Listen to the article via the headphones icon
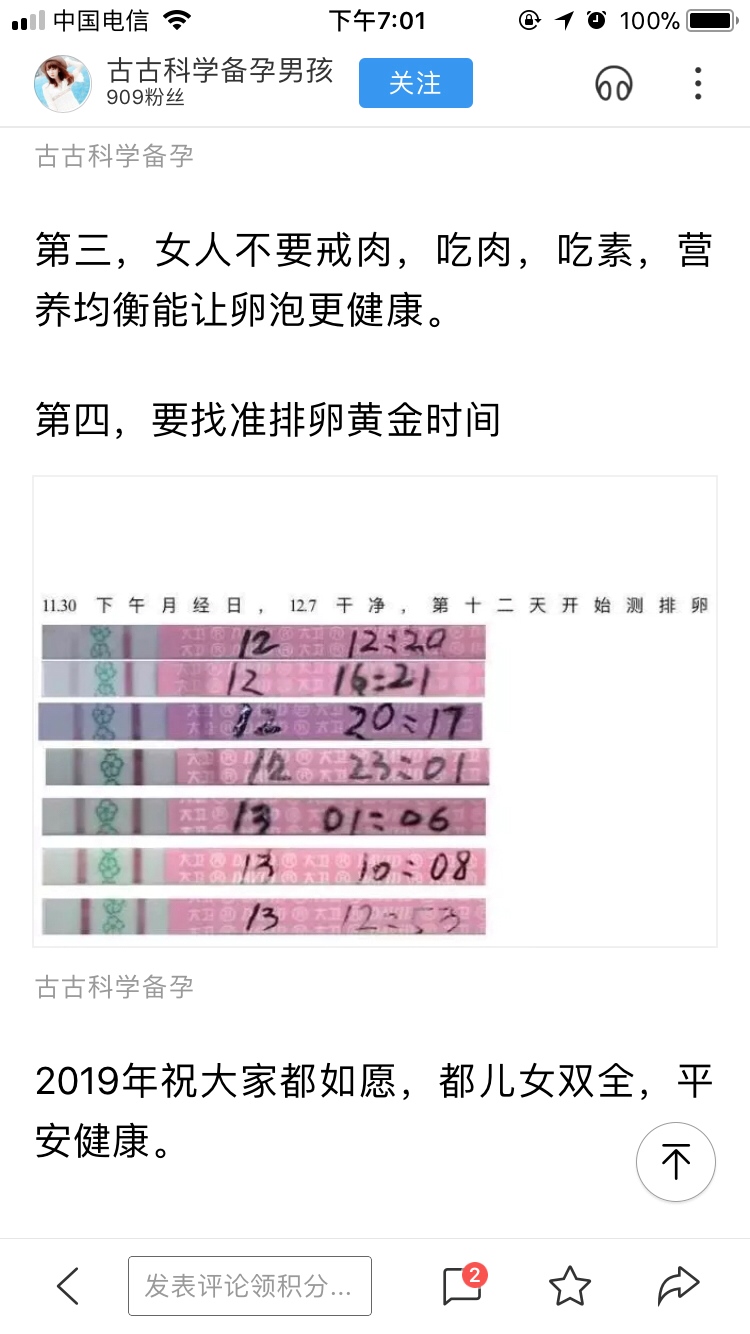This screenshot has width=750, height=1334. tap(614, 83)
